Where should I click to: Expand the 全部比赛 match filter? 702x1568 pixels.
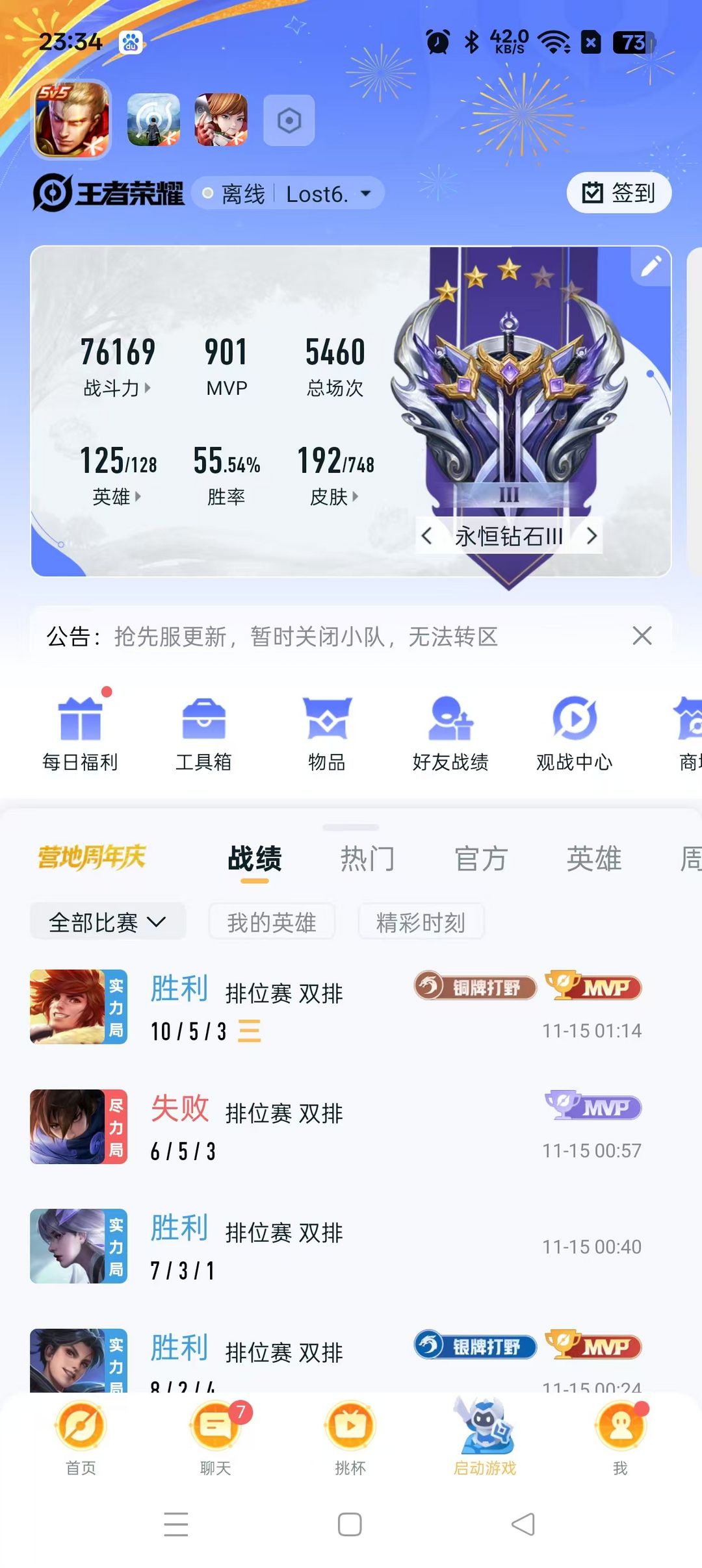pos(108,922)
